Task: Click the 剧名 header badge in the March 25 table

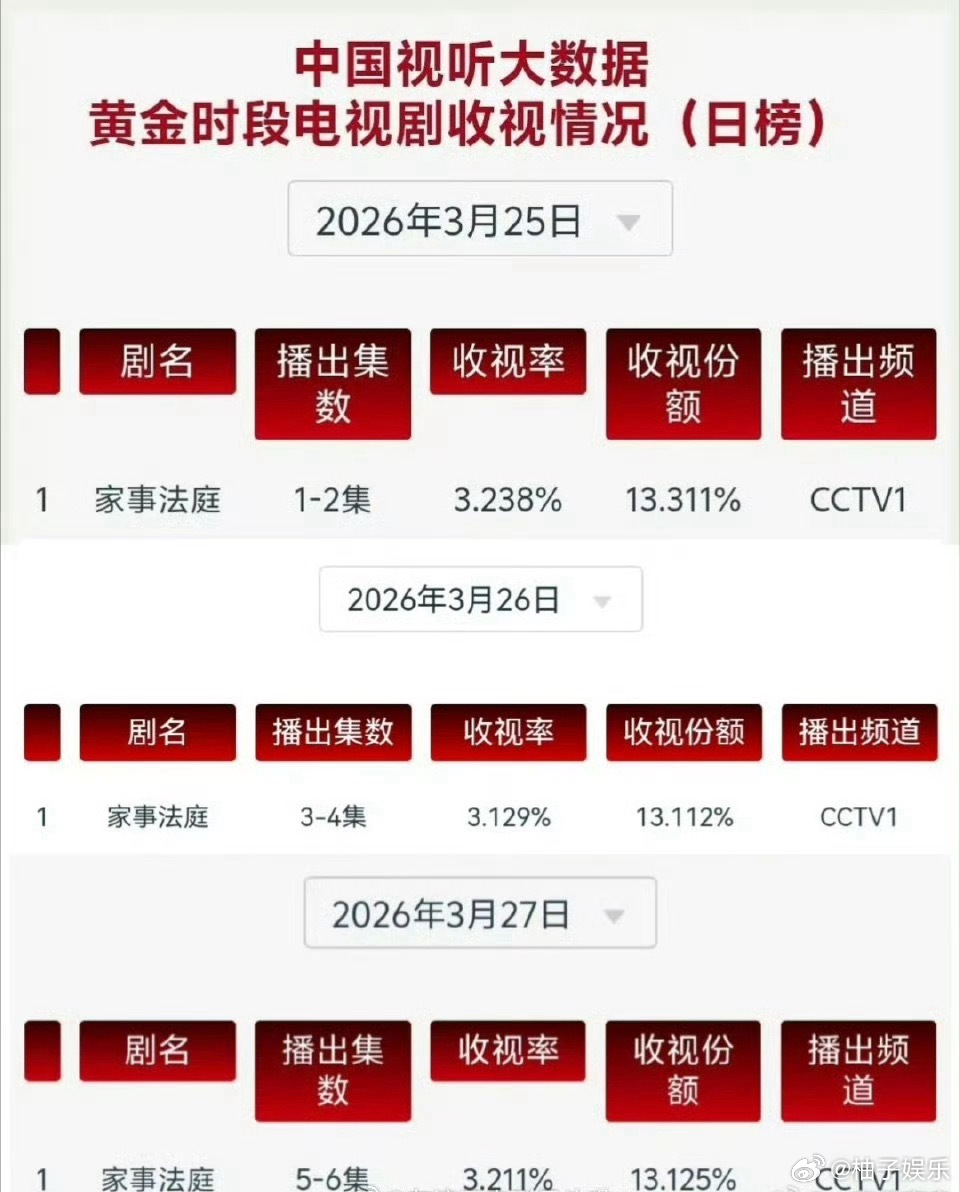Action: pos(157,361)
